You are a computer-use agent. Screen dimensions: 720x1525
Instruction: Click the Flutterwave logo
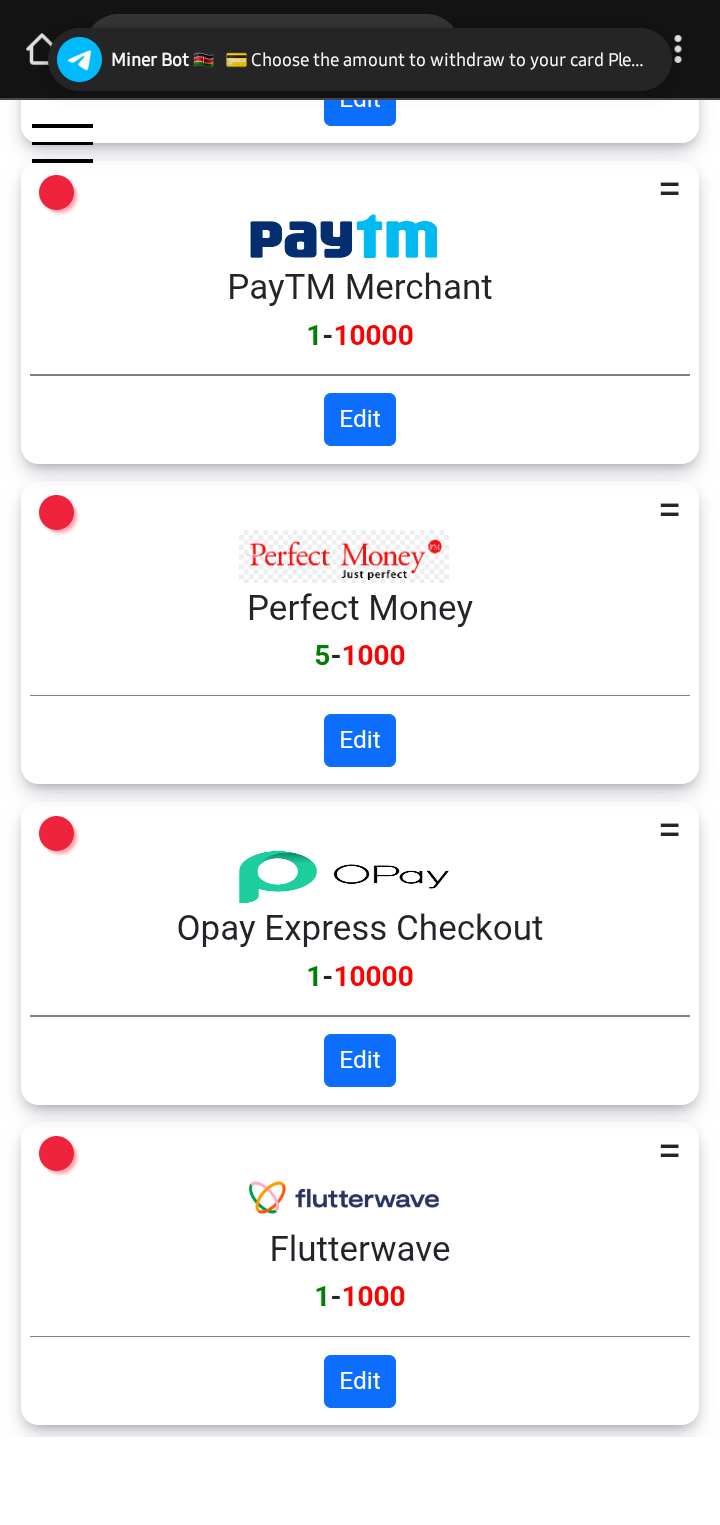[344, 1197]
